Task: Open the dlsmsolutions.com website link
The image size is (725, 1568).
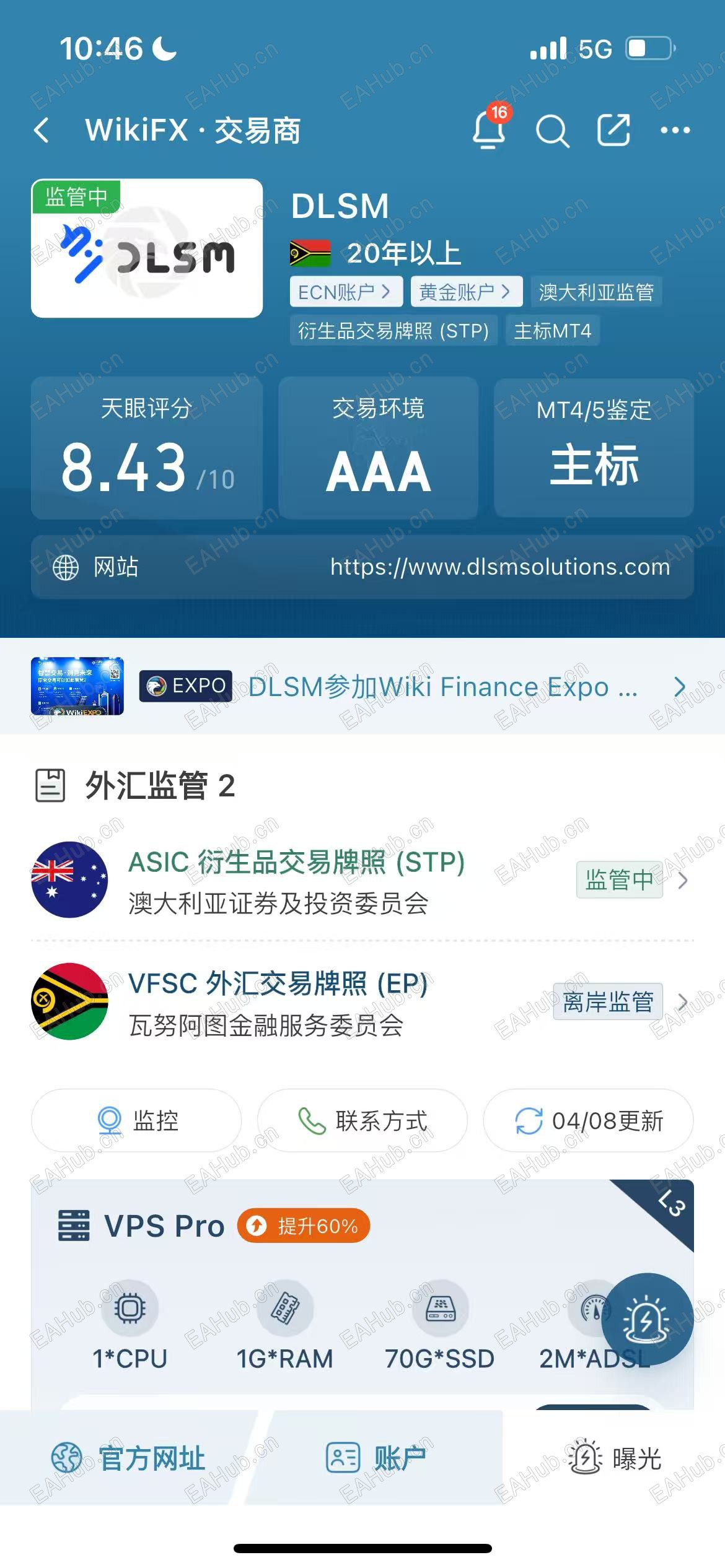Action: pyautogui.click(x=499, y=567)
